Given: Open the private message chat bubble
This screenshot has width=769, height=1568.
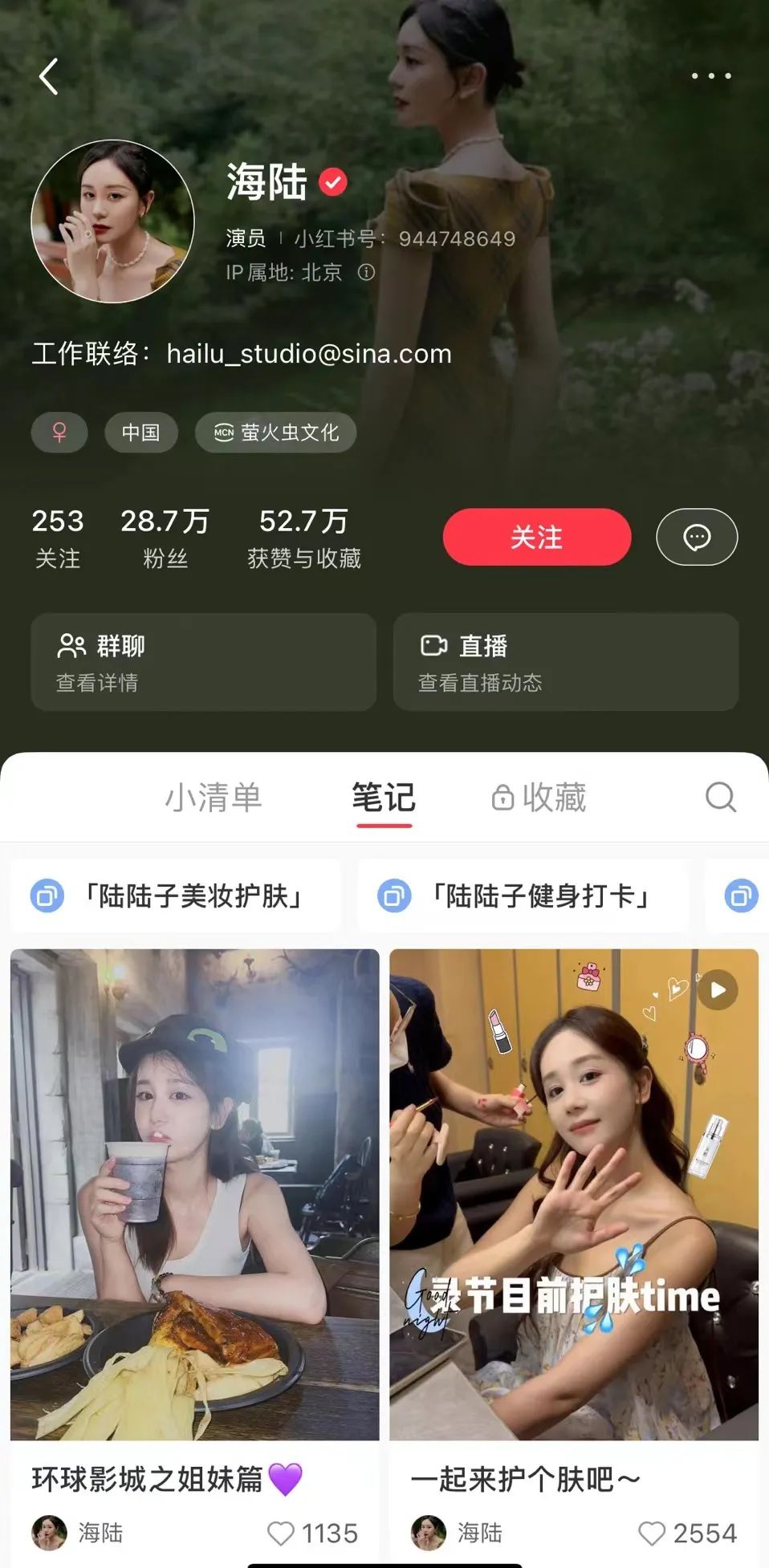Looking at the screenshot, I should click(696, 537).
